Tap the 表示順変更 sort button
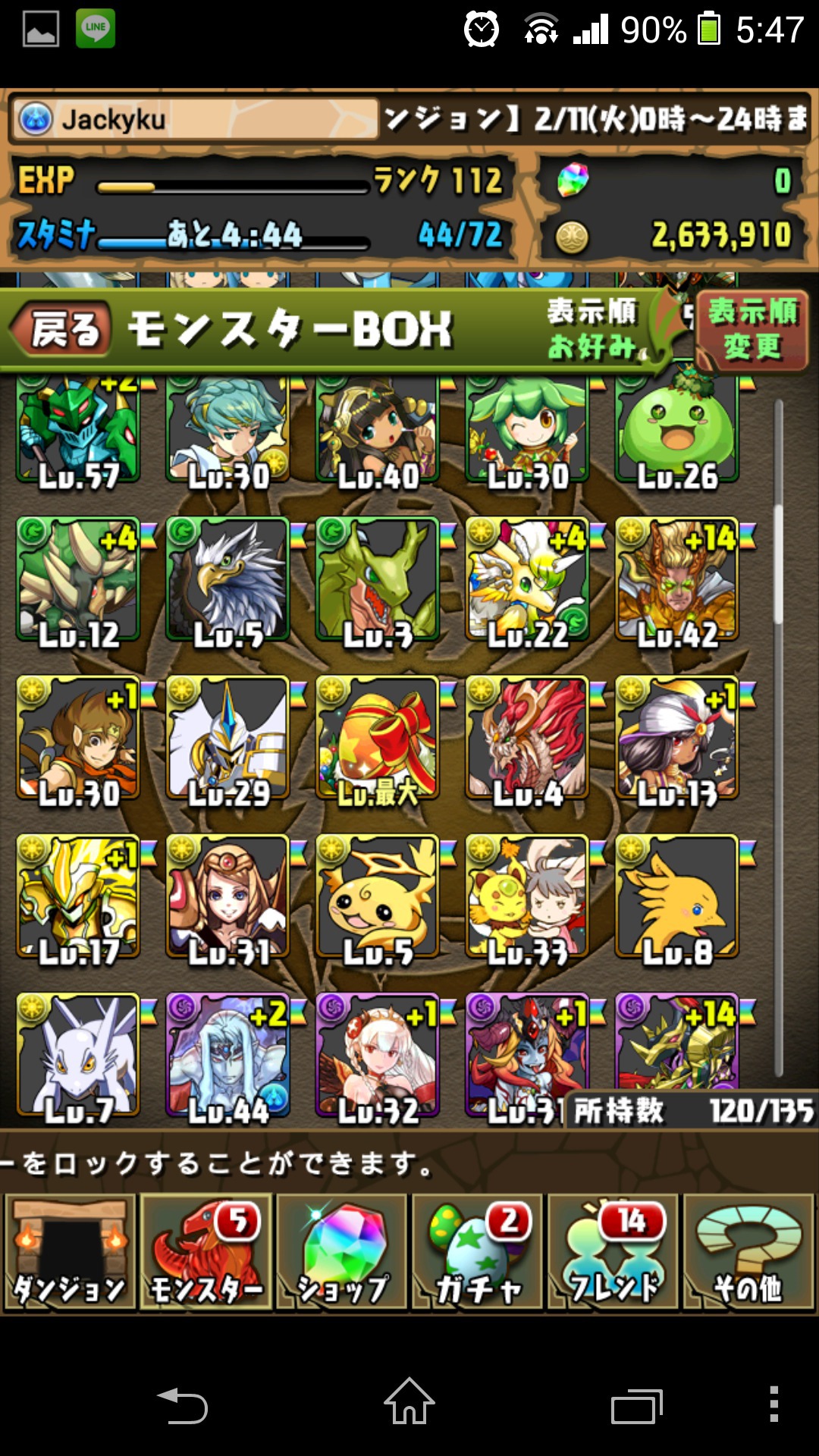 click(752, 330)
